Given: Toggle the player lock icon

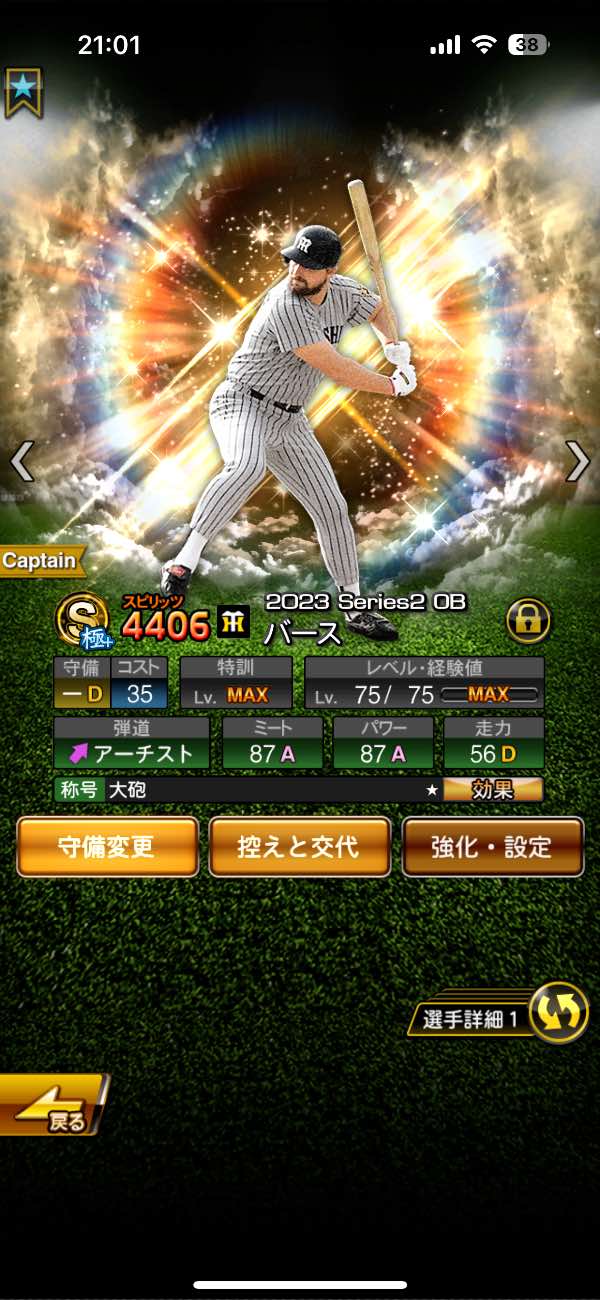Looking at the screenshot, I should (527, 621).
